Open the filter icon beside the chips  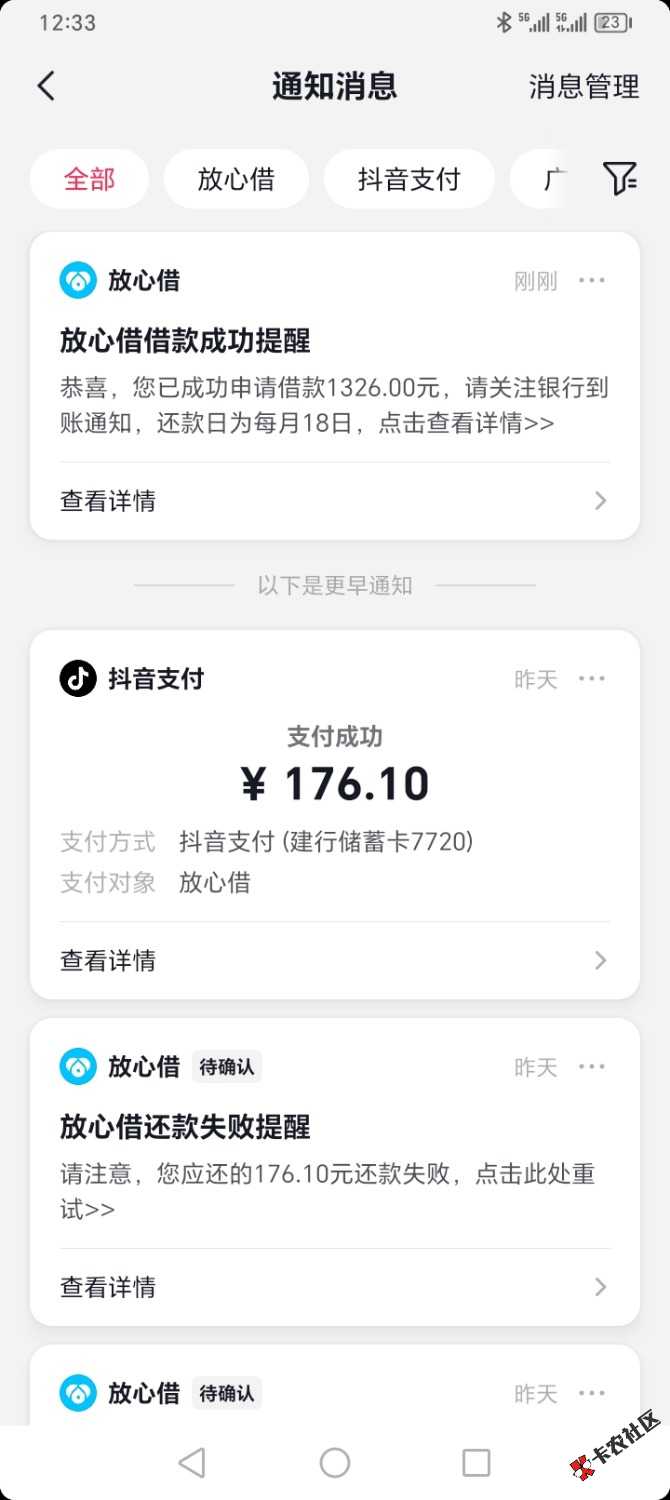point(619,179)
